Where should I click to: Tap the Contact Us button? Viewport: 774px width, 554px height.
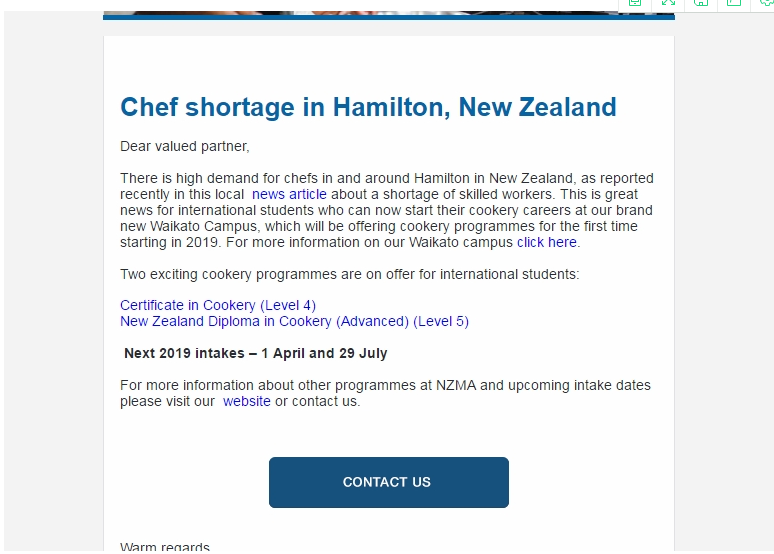388,482
